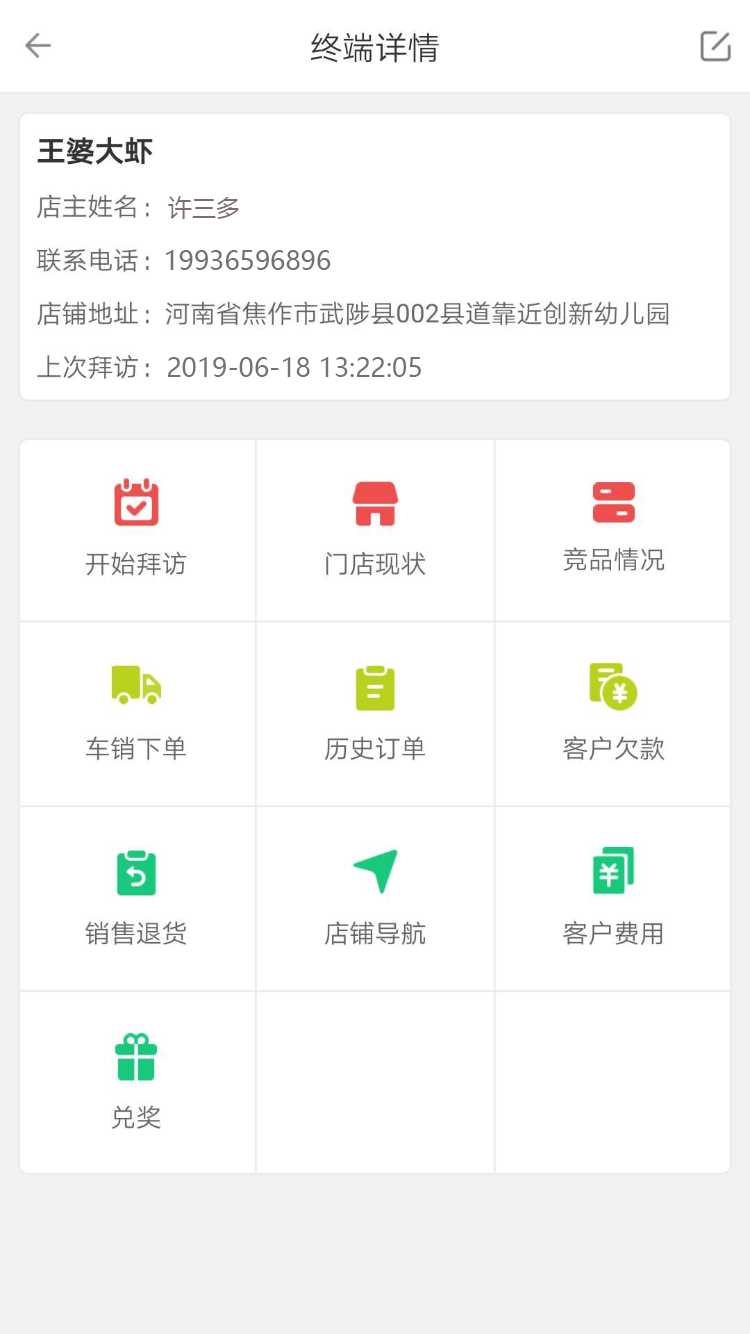Image resolution: width=750 pixels, height=1334 pixels.
Task: Tap the 终端详情 title bar
Action: click(x=375, y=46)
